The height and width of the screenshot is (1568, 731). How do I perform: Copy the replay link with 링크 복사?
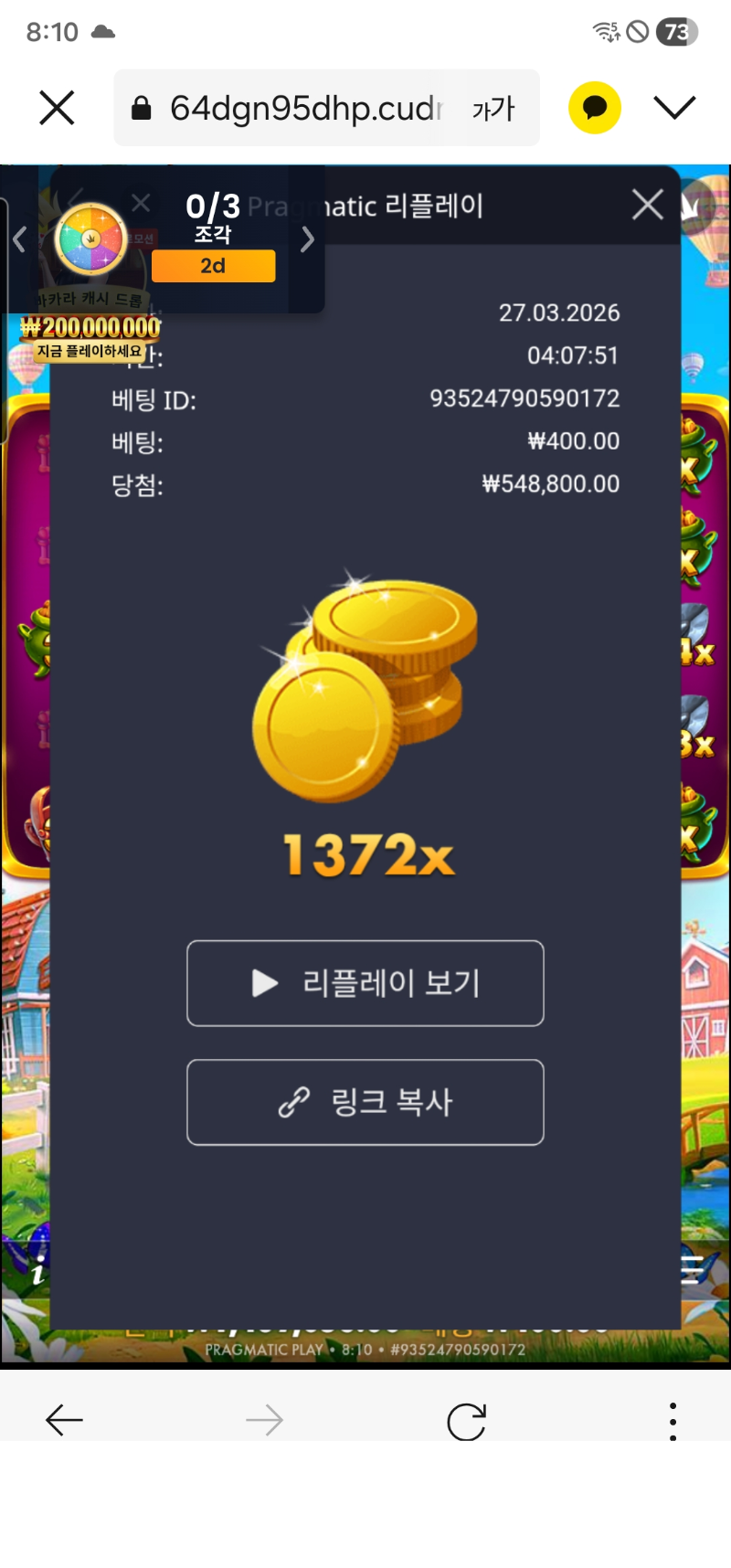365,1102
